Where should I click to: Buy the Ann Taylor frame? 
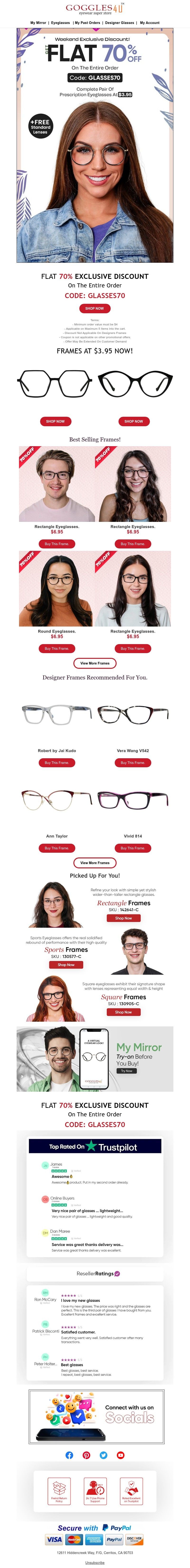pos(57,848)
